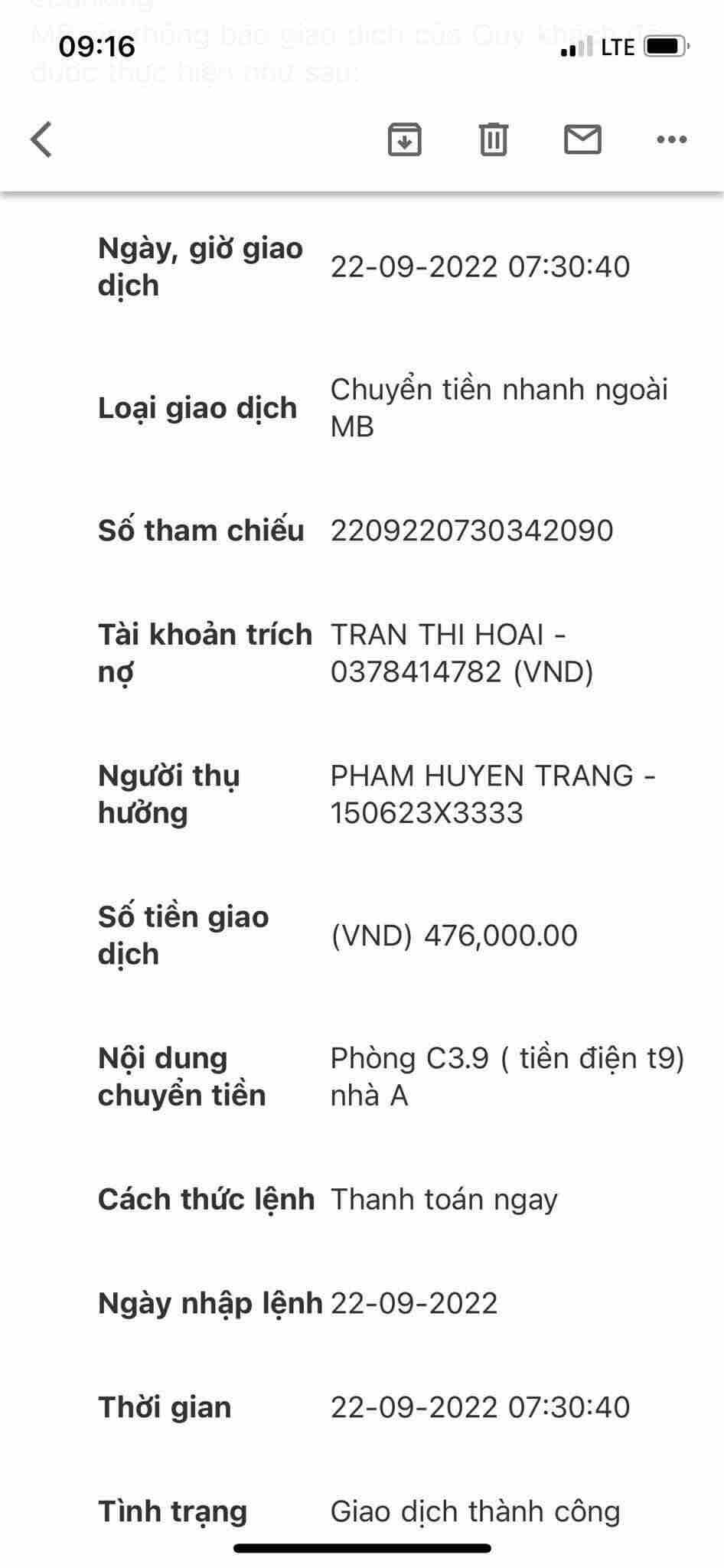Screen dimensions: 724x1568
Task: Archive this email
Action: pyautogui.click(x=404, y=139)
